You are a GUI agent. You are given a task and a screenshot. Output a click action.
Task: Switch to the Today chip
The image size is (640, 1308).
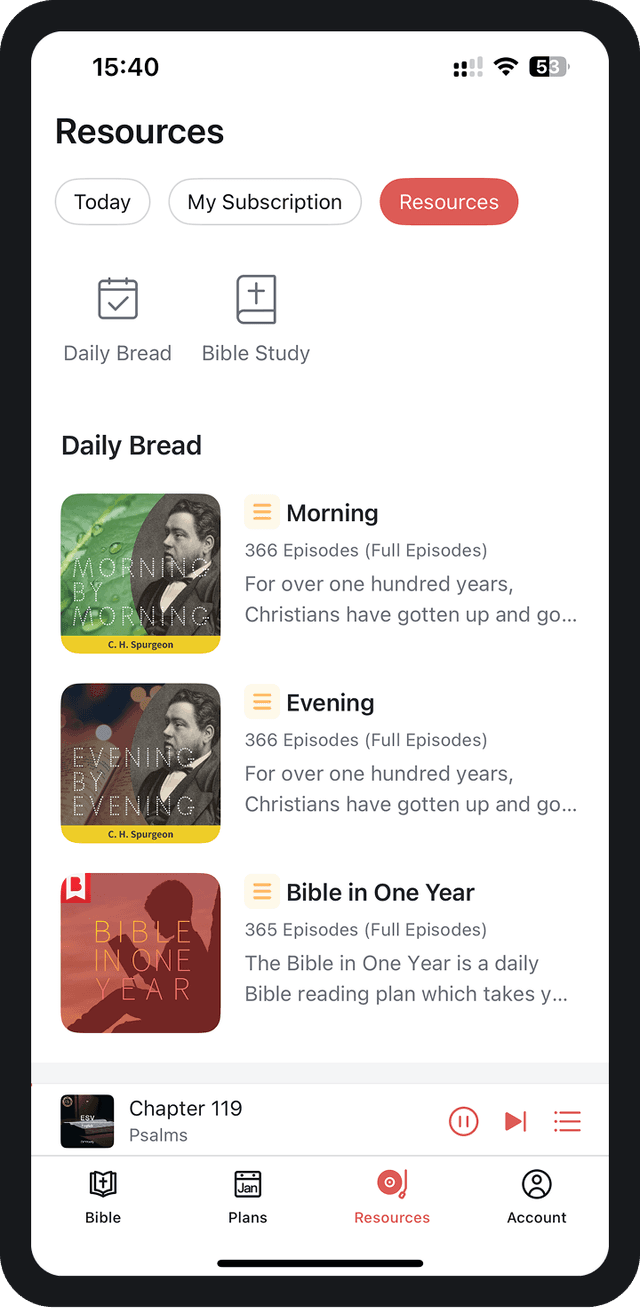coord(102,202)
